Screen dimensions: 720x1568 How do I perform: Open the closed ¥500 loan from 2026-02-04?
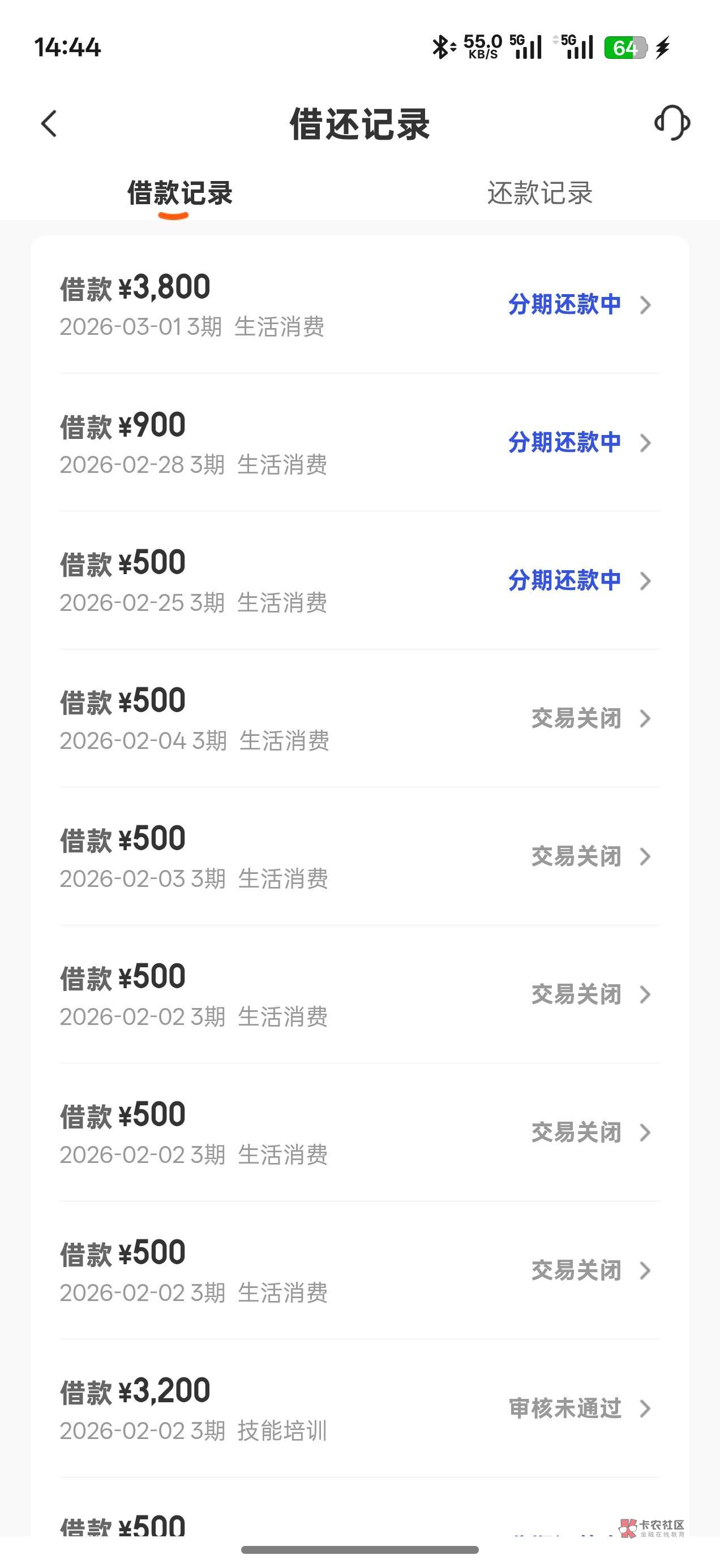pos(360,719)
